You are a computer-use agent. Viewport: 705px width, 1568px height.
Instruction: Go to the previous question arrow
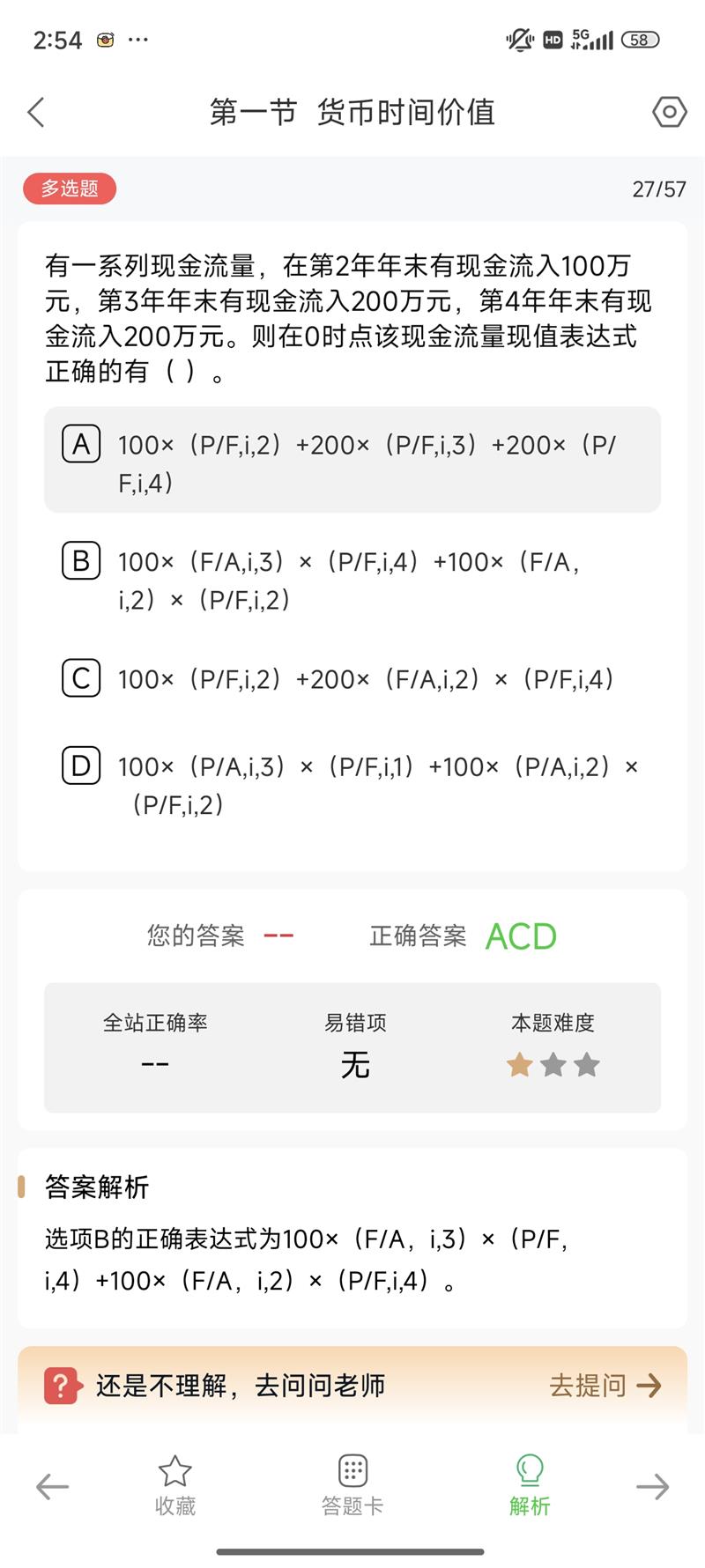tap(52, 1488)
